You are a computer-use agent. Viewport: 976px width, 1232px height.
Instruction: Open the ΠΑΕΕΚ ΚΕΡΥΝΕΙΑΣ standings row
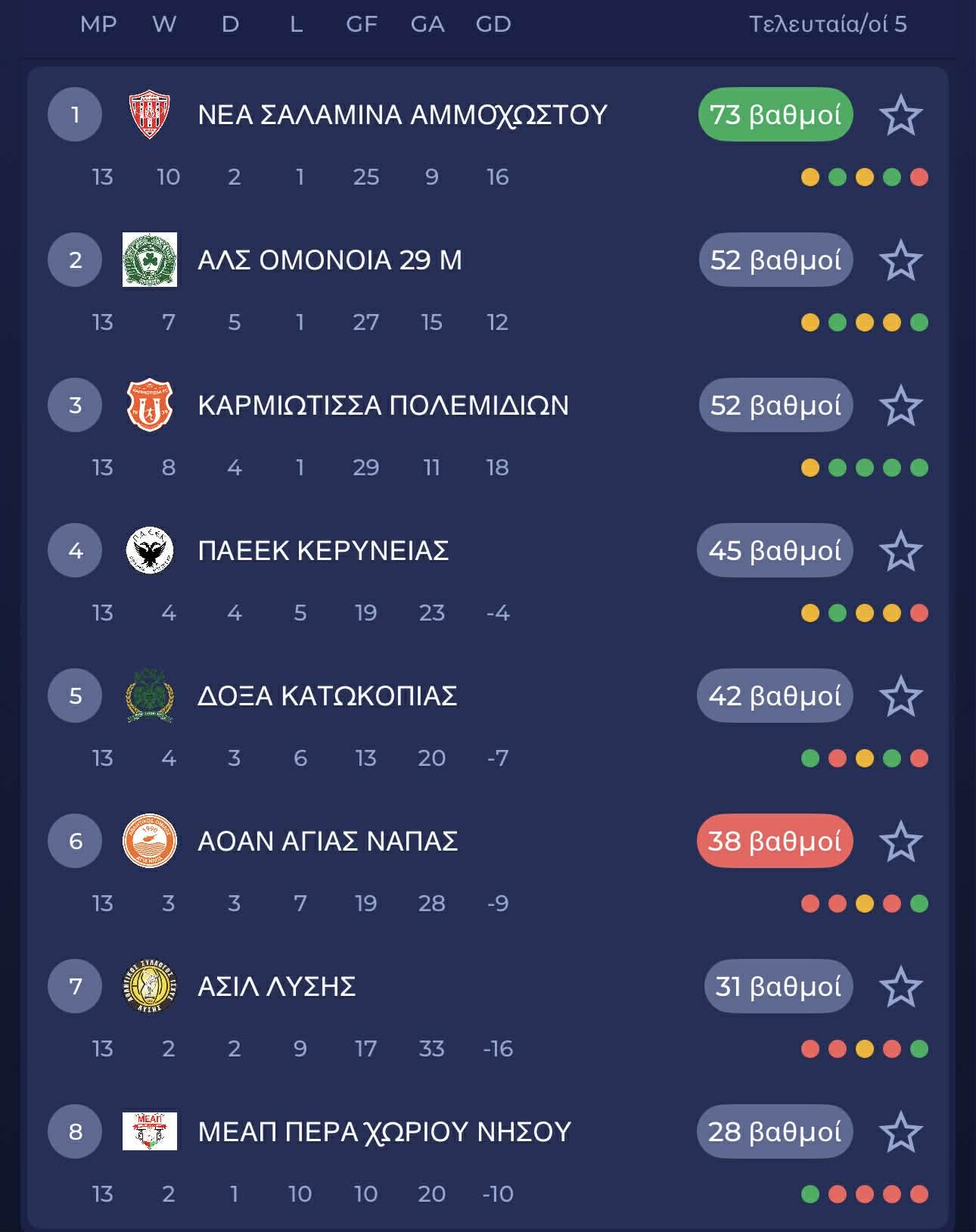tap(323, 551)
